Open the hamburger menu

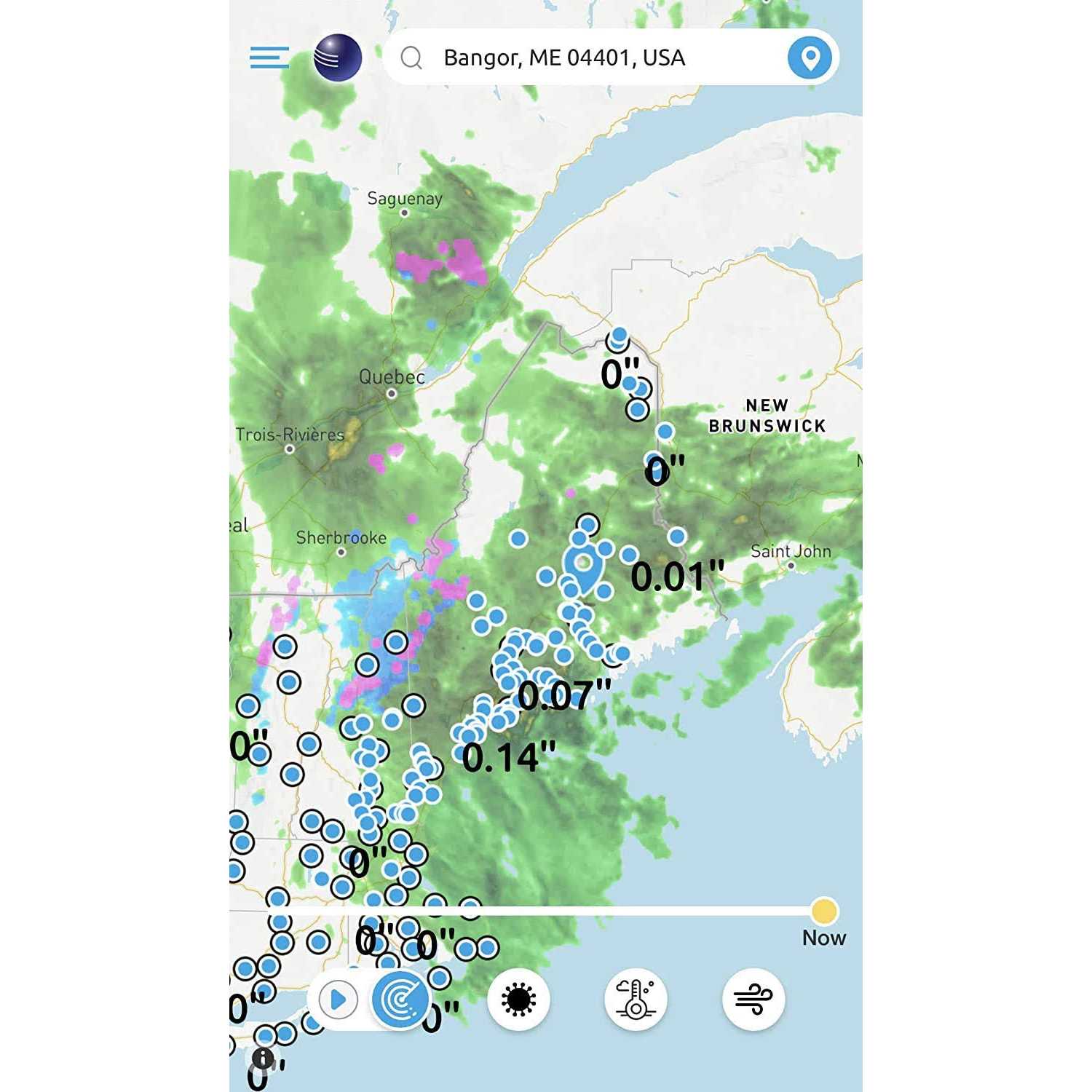(x=269, y=58)
